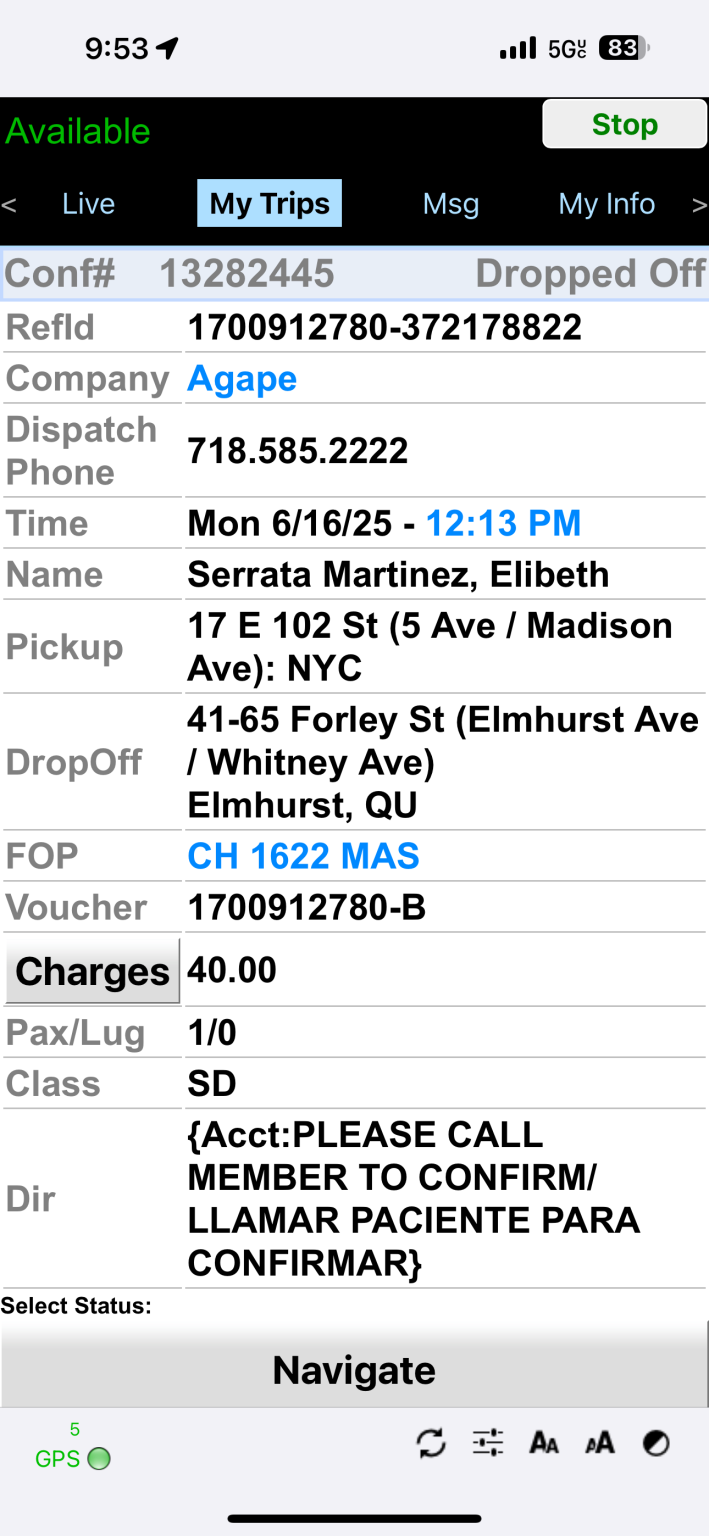Tap the left arrow beside the tabs
709x1536 pixels.
pos(9,205)
